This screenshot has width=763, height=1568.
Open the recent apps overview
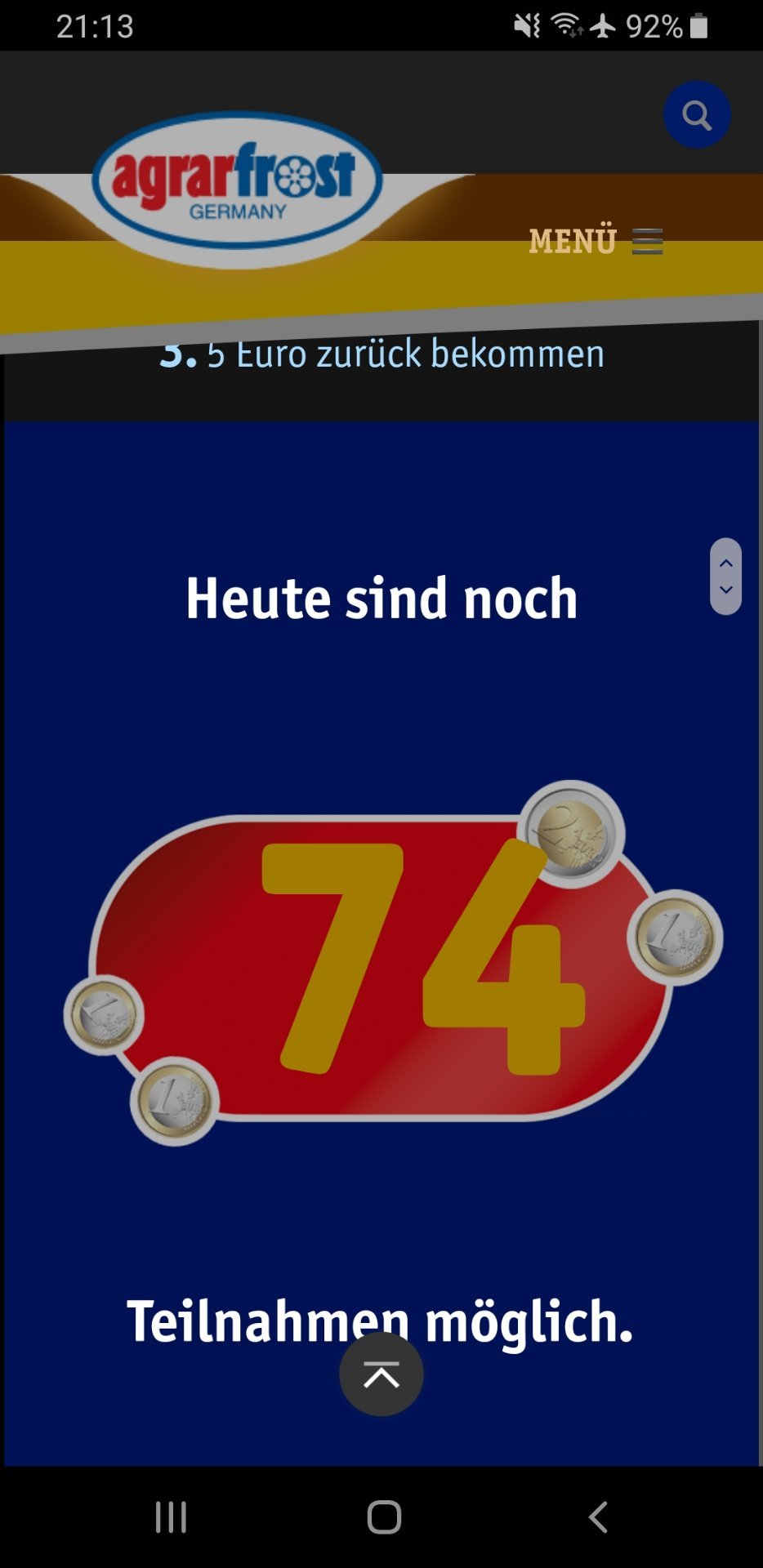point(171,1517)
